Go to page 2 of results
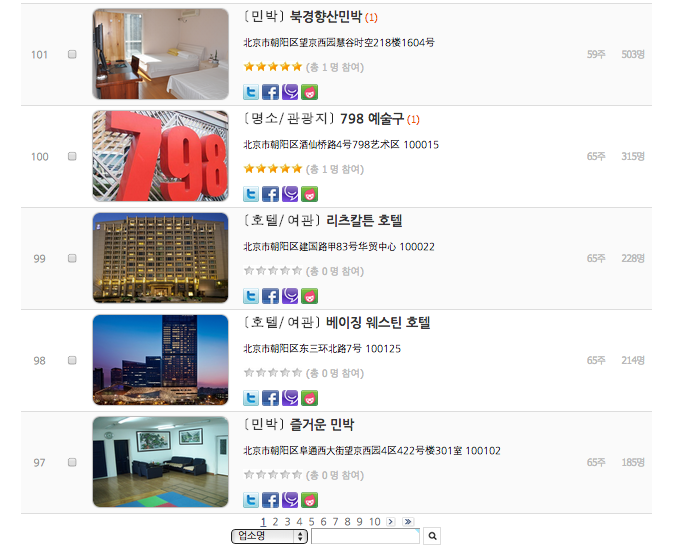Image resolution: width=675 pixels, height=550 pixels. click(x=275, y=521)
